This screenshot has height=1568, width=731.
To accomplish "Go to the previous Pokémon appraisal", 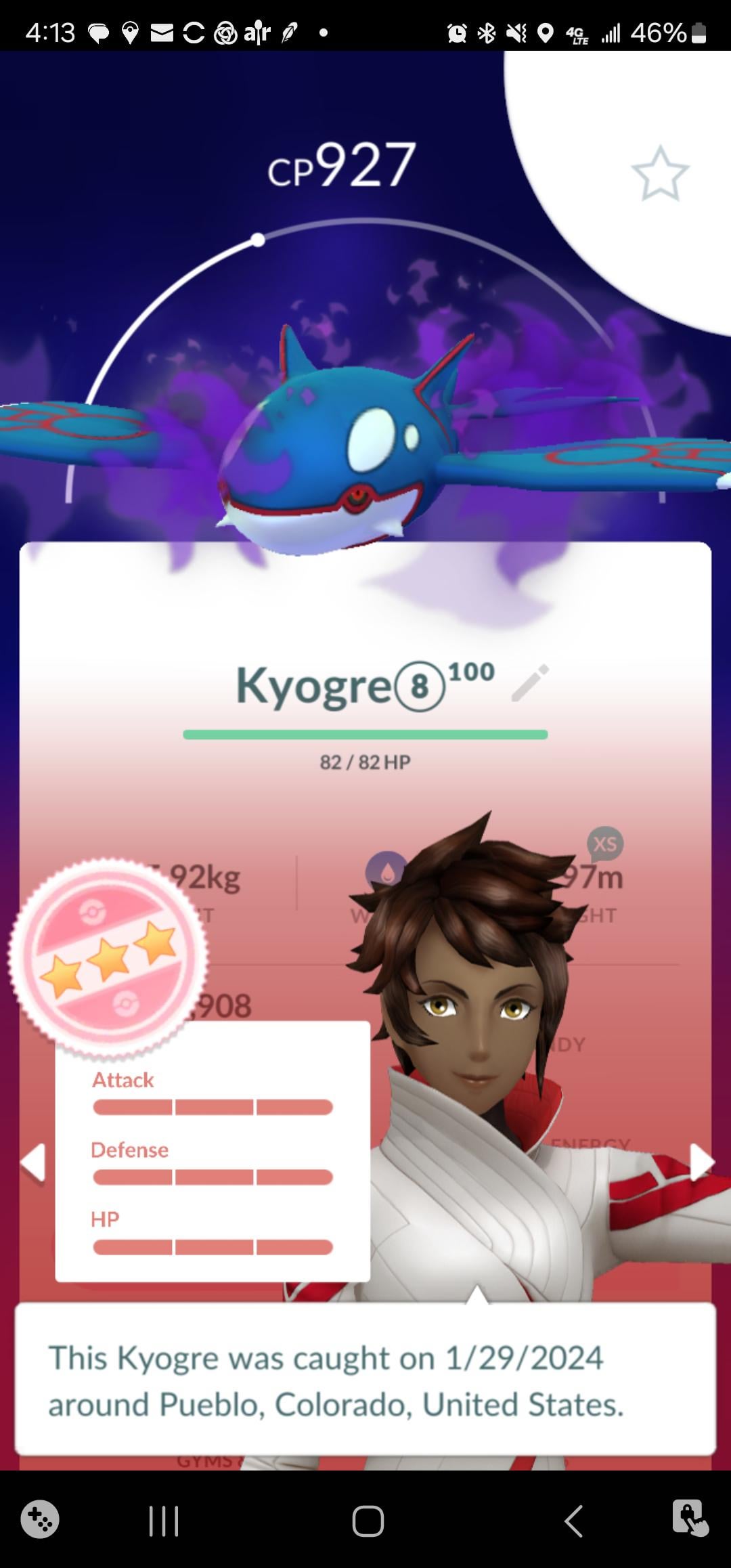I will coord(32,1162).
